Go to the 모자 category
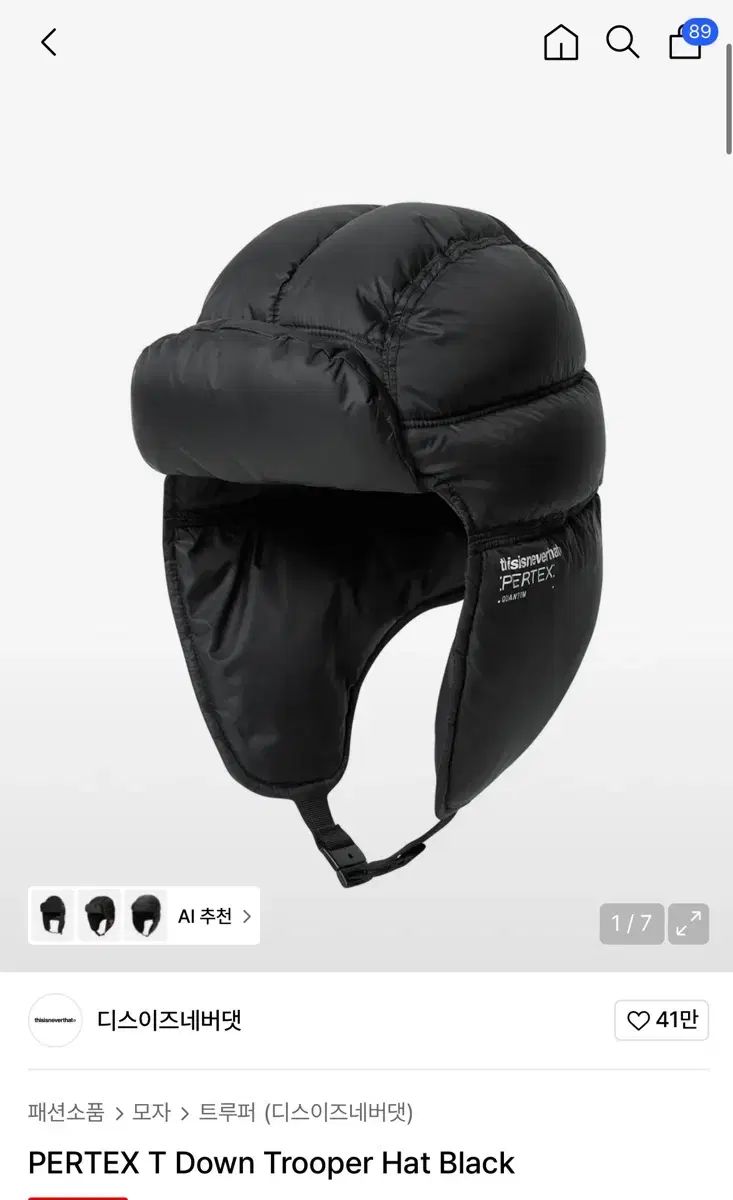Screen dimensions: 733x1200 (152, 1111)
